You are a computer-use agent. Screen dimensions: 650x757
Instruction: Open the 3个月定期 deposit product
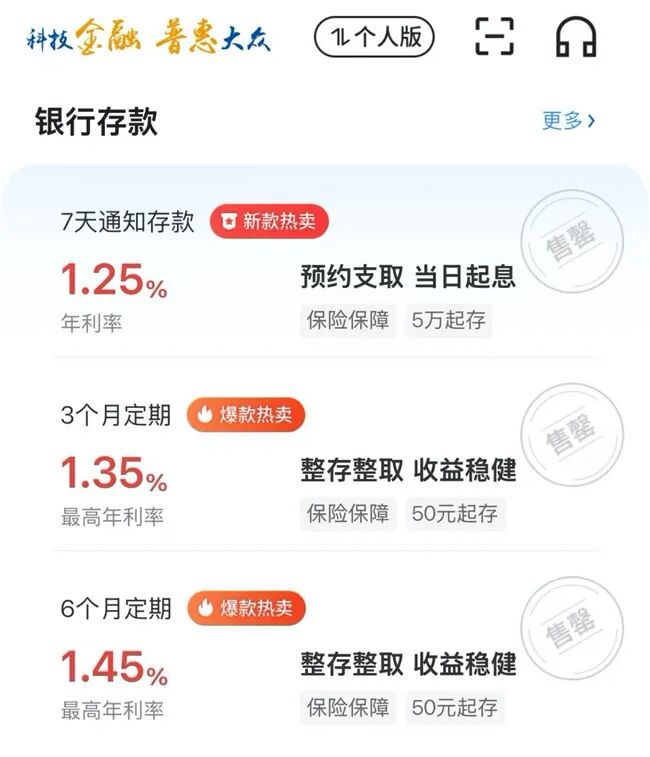[116, 415]
